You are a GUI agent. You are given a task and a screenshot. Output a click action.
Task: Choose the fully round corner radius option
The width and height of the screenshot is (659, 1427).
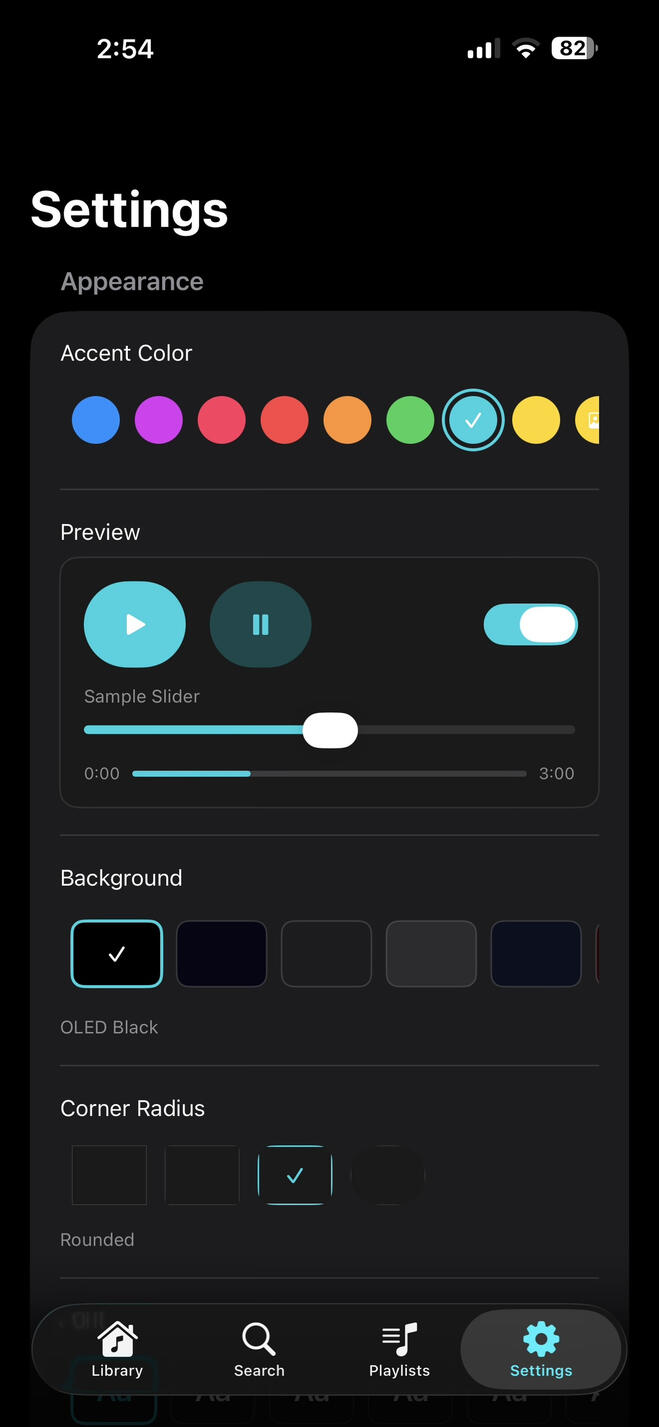tap(388, 1175)
